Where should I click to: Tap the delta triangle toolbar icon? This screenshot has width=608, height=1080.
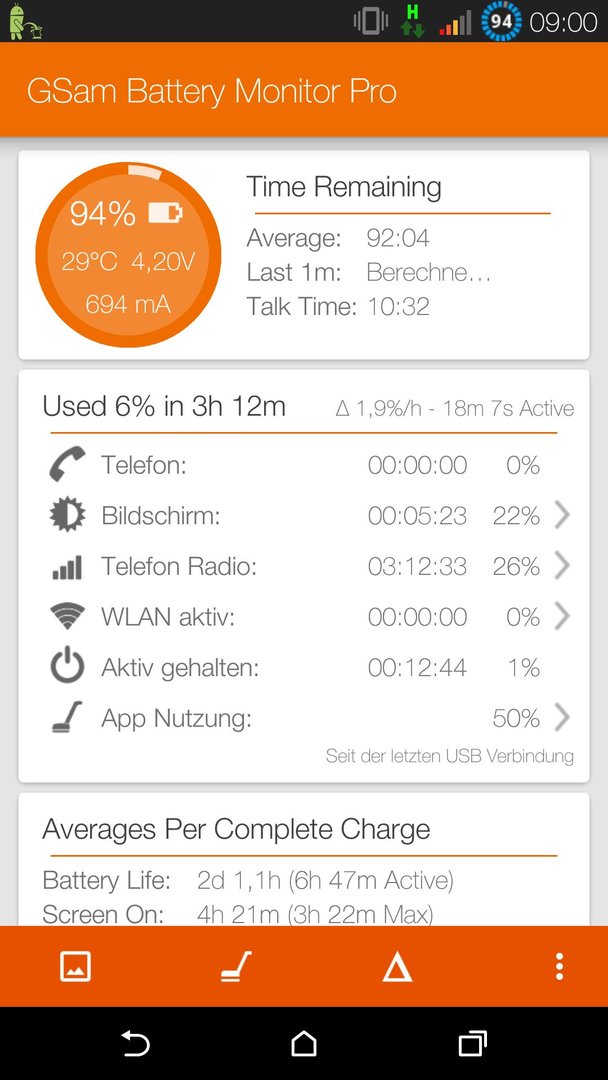click(x=397, y=966)
